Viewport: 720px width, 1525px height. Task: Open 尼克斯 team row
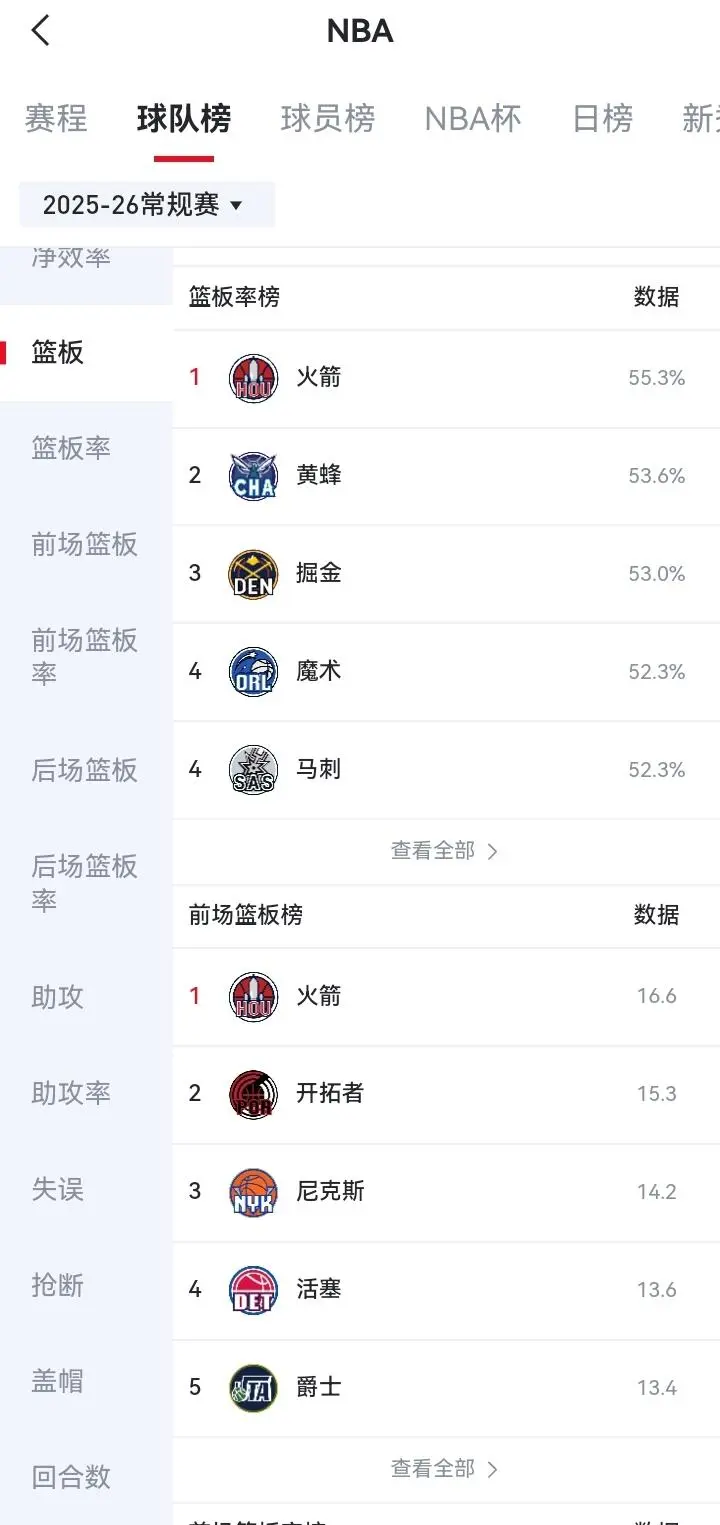pyautogui.click(x=445, y=1191)
